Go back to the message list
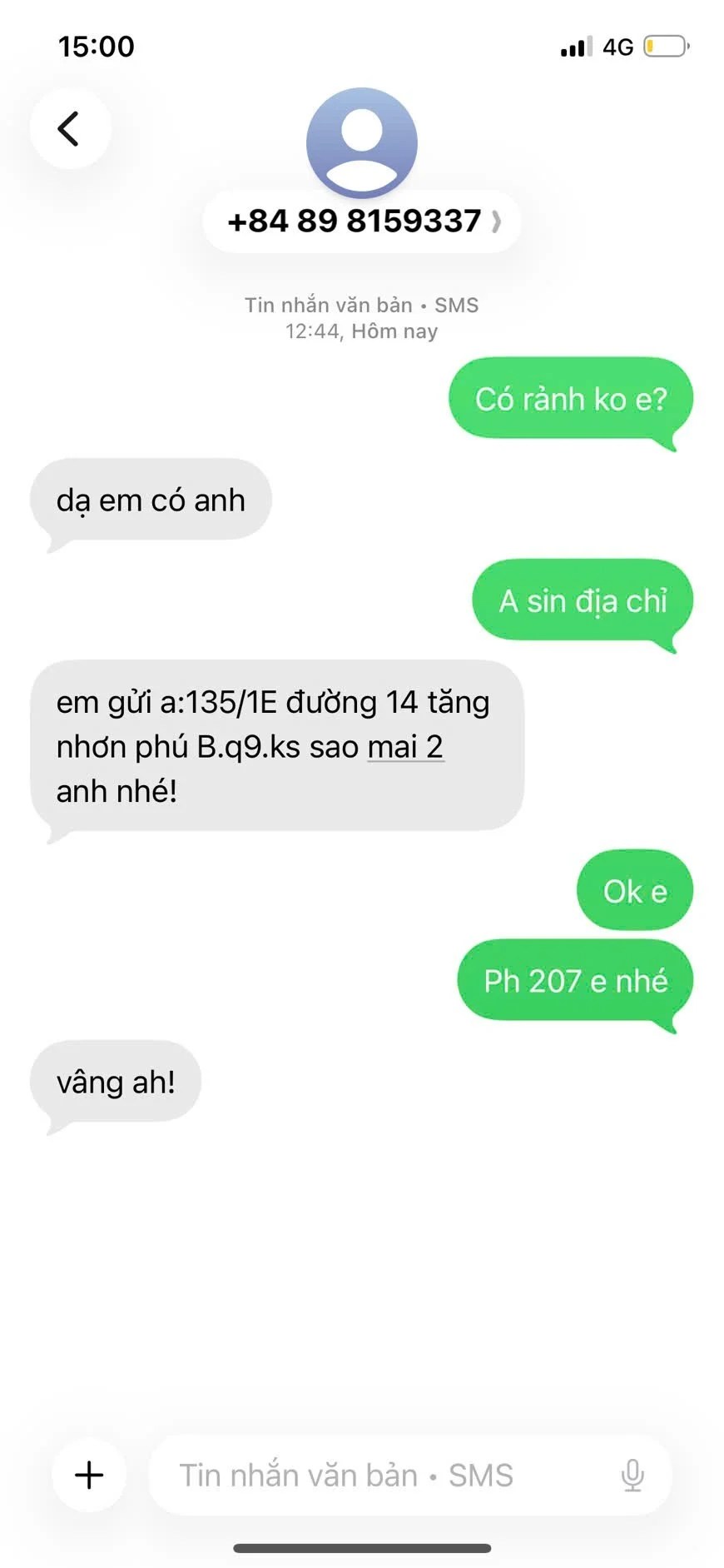The image size is (724, 1568). (70, 129)
